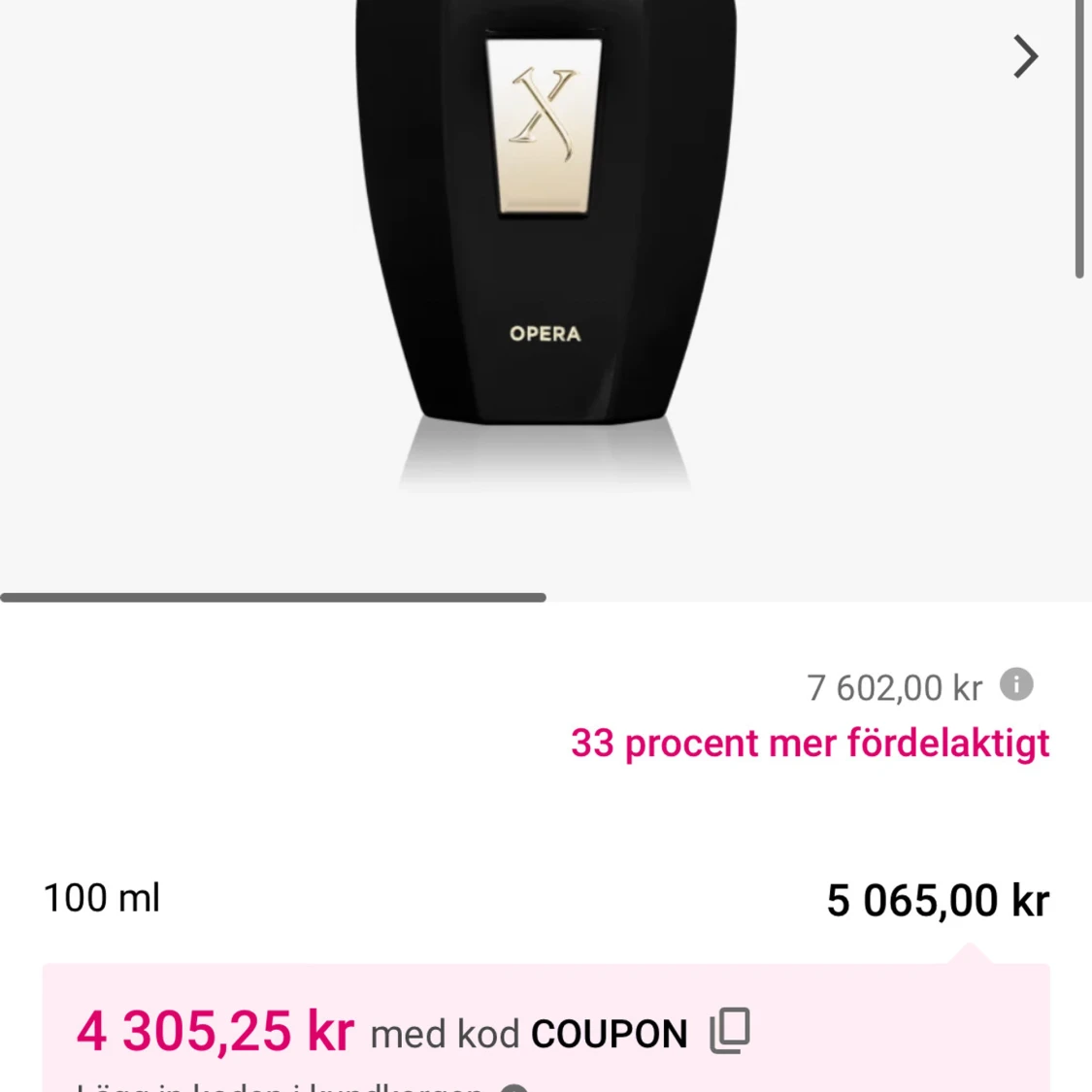The width and height of the screenshot is (1092, 1092).
Task: Copy the COUPON discount code
Action: [x=730, y=1031]
